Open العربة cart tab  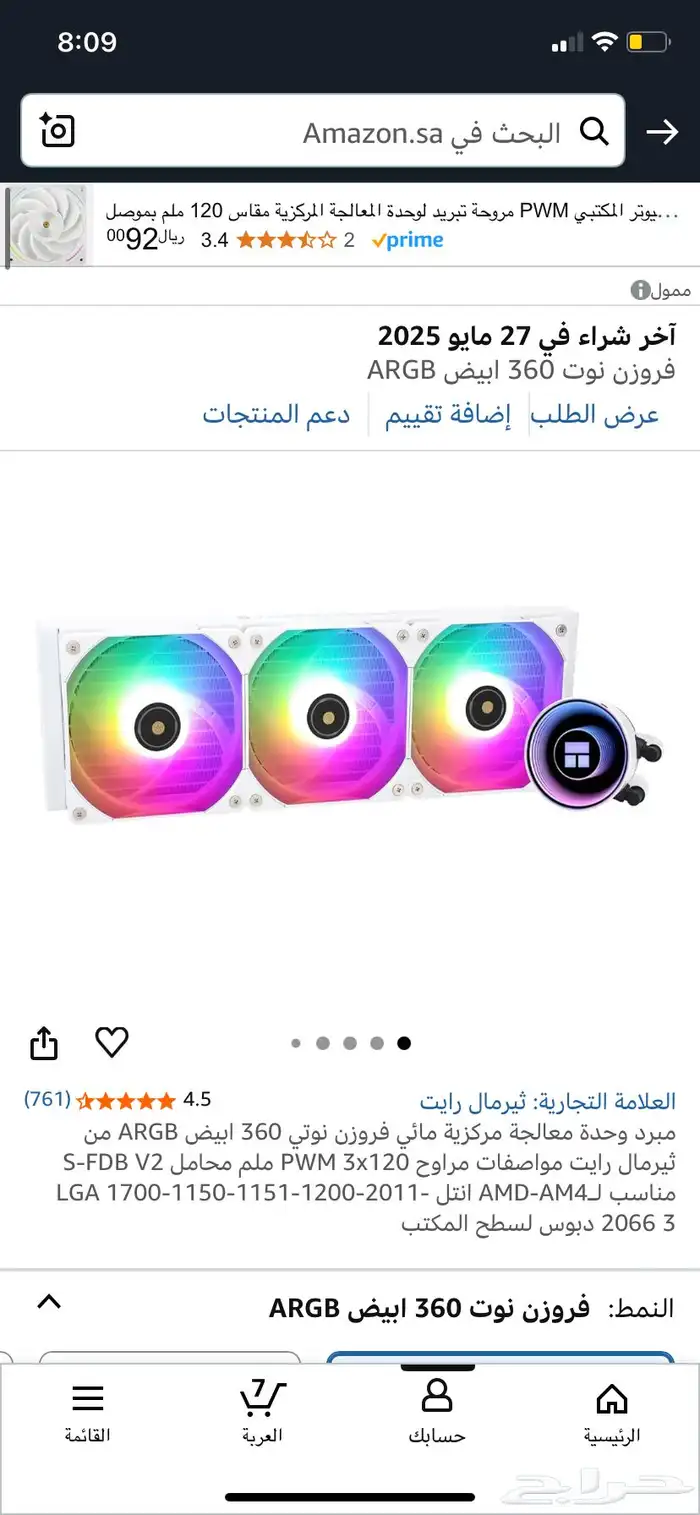click(x=262, y=1412)
